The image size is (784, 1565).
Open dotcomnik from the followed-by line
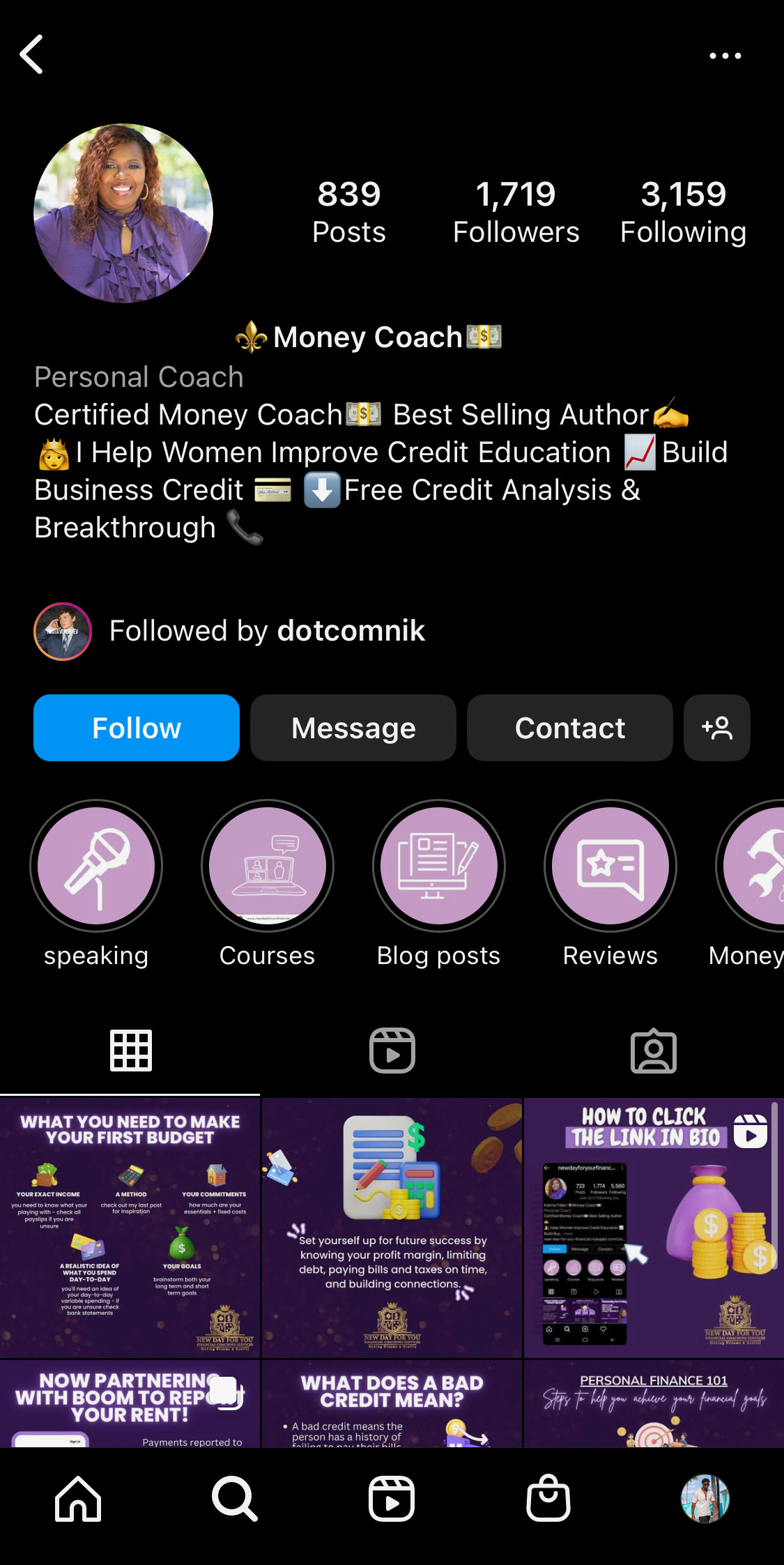click(351, 631)
